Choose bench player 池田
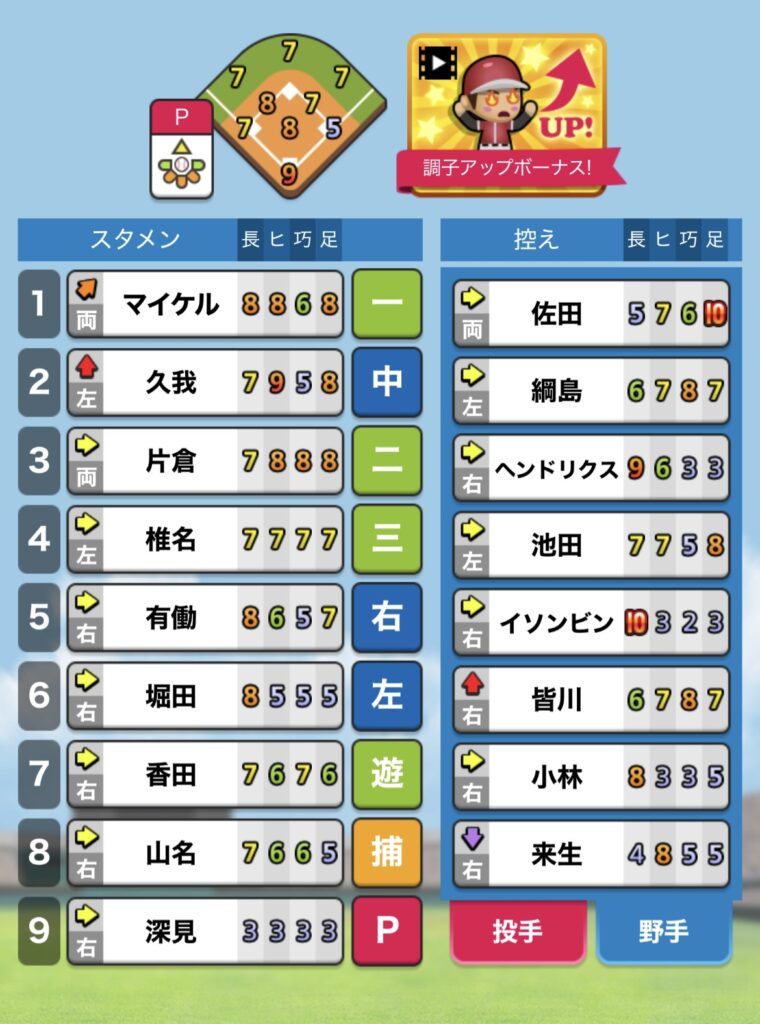This screenshot has height=1024, width=760. 591,545
